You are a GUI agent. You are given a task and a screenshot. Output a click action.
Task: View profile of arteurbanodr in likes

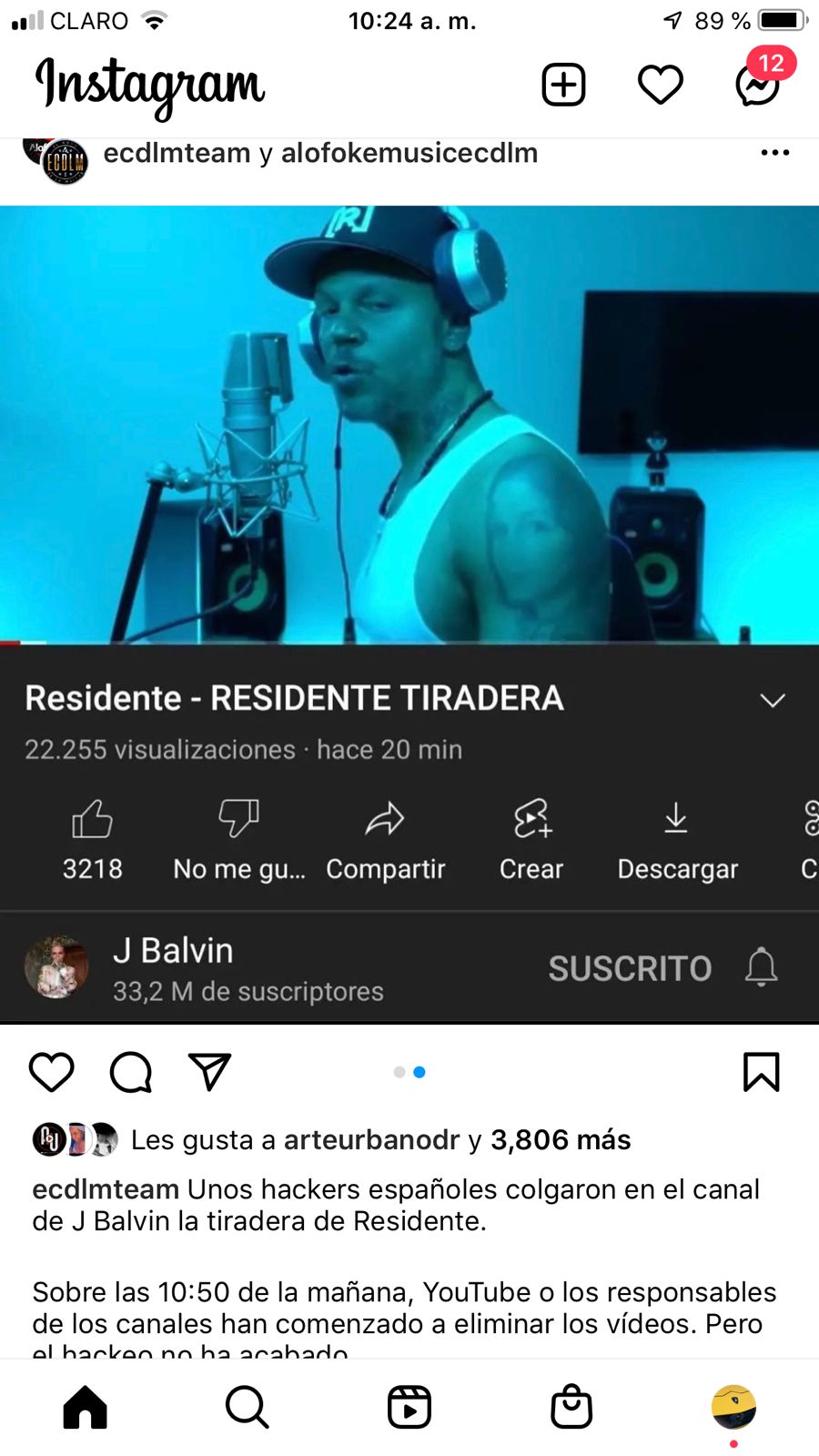click(371, 1140)
